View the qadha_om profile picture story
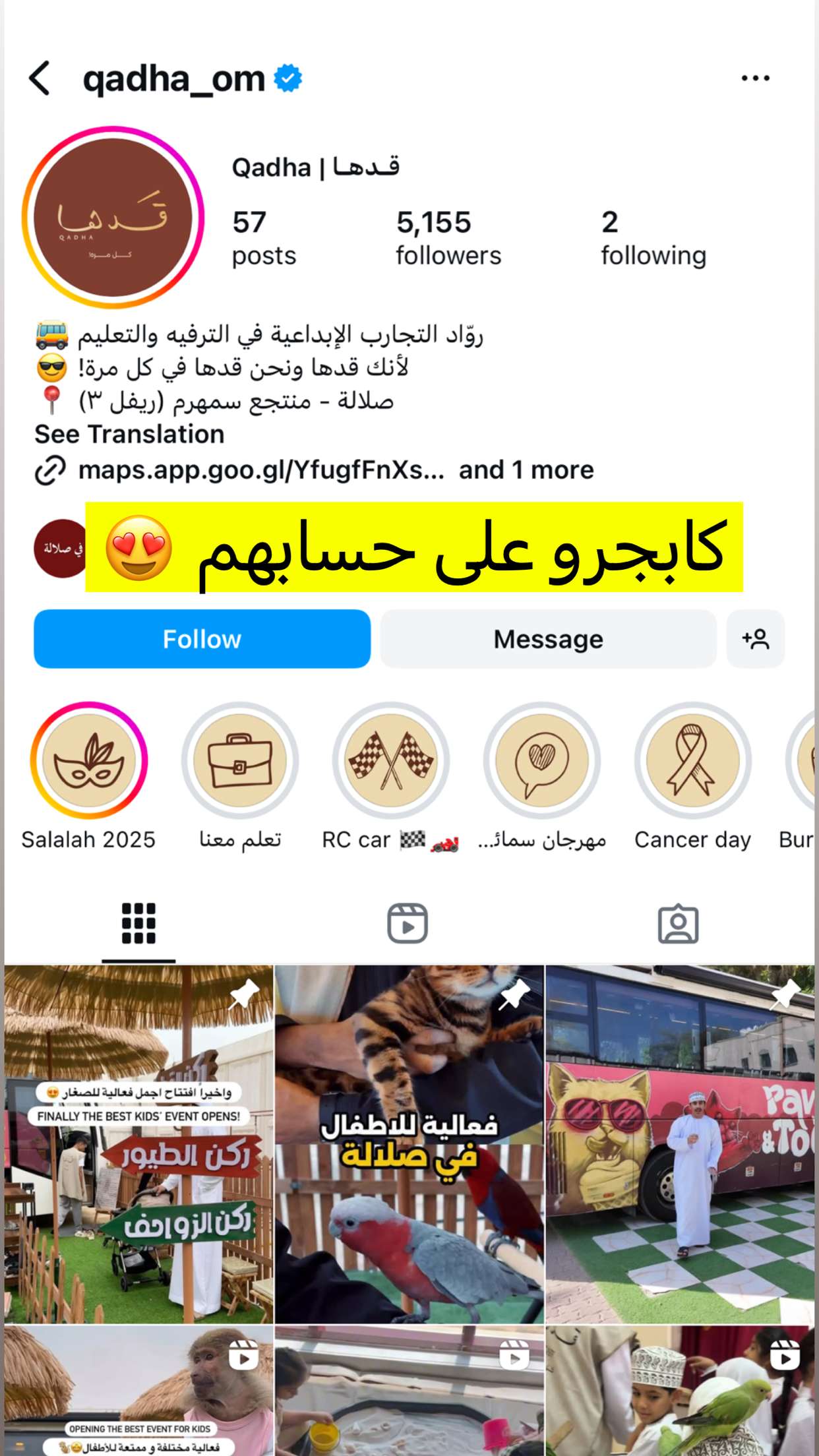 (113, 217)
